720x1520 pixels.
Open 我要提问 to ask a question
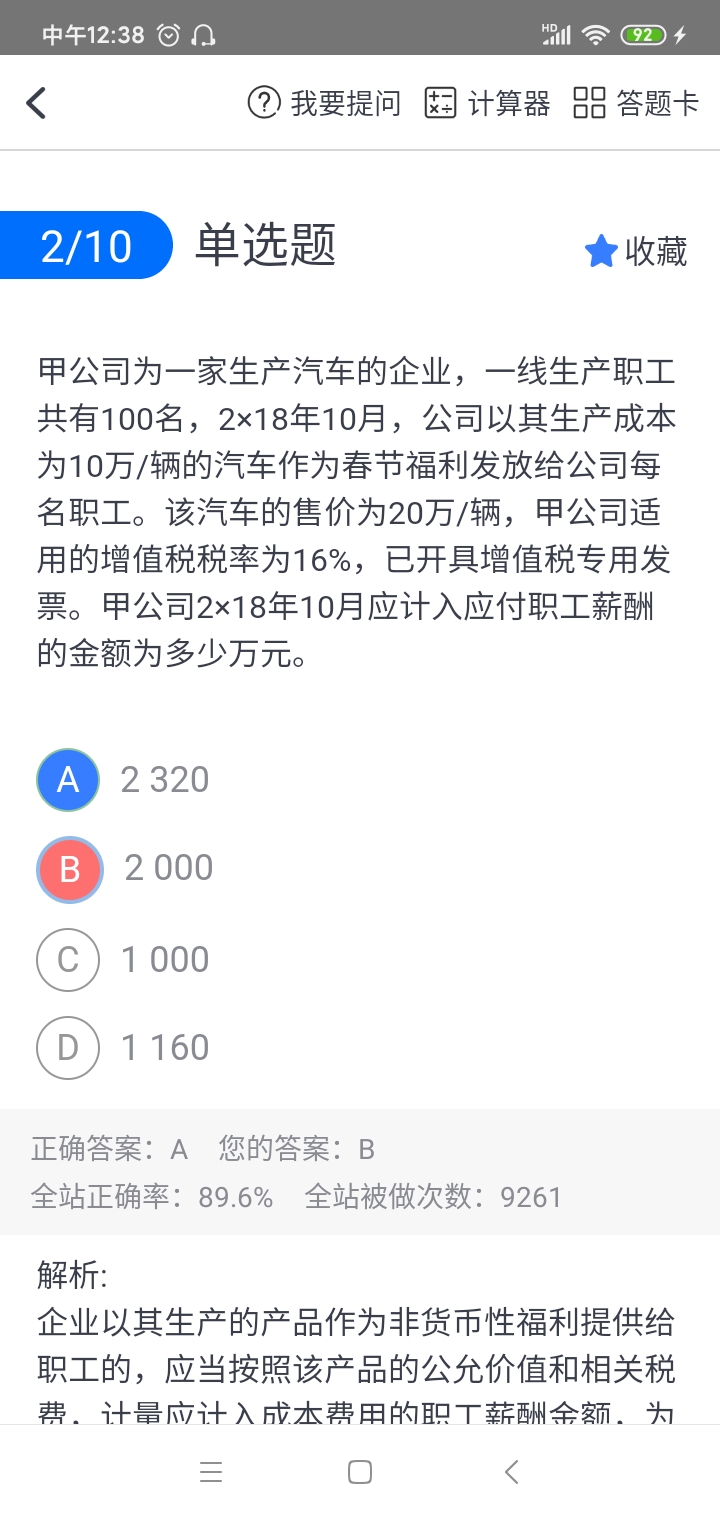point(324,103)
